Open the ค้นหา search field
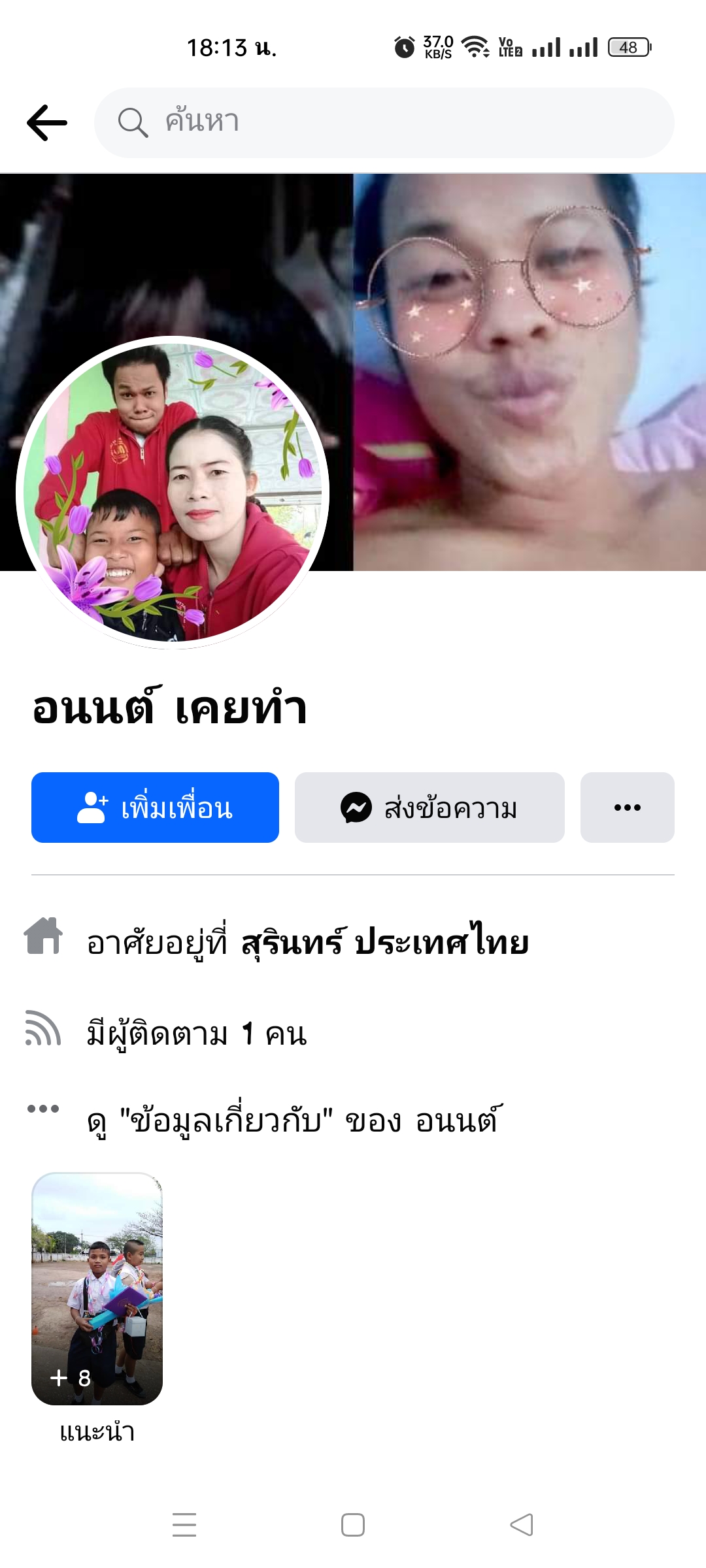 [x=384, y=123]
